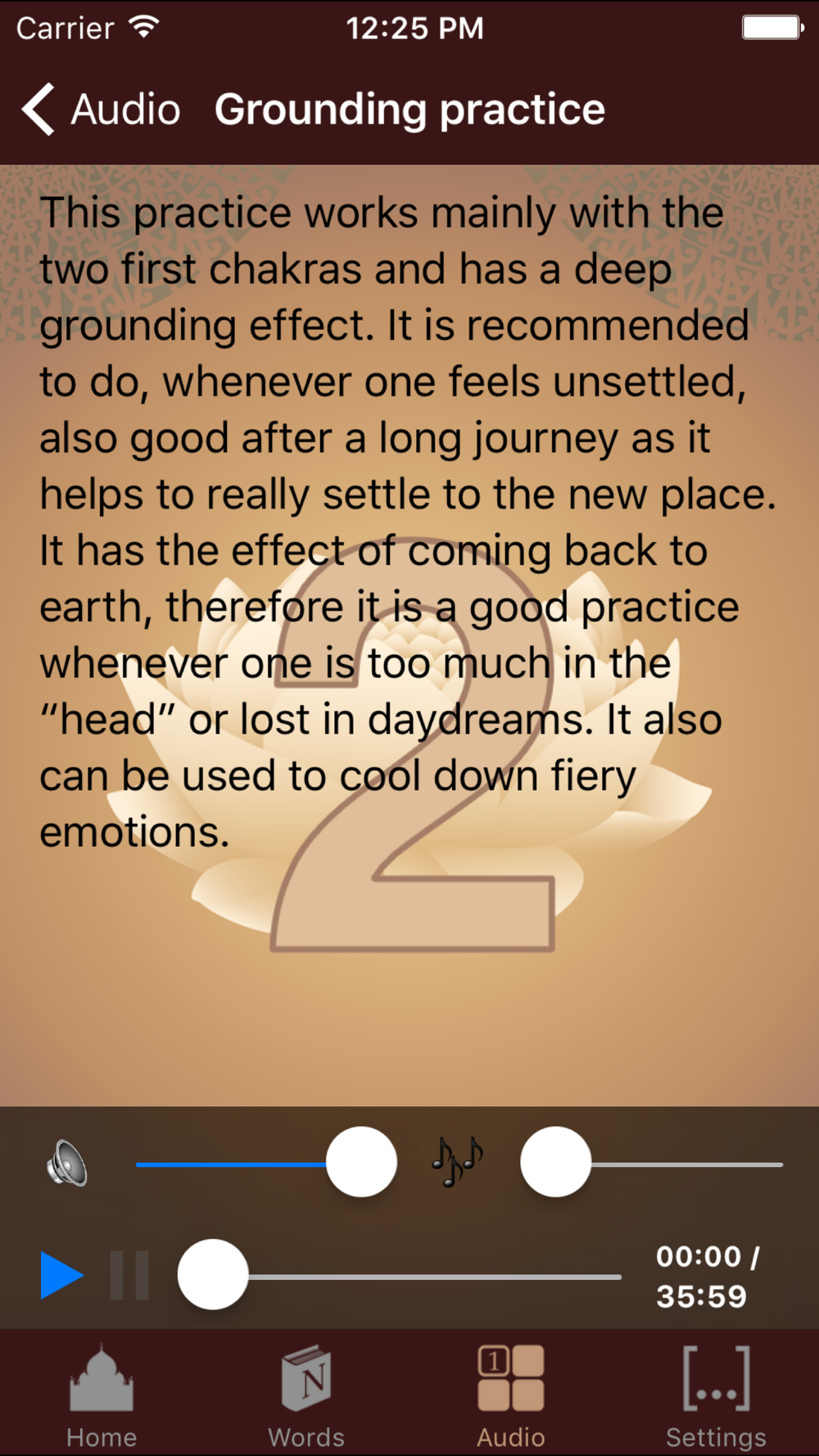Screen dimensions: 819x1456
Task: Pause the audio playback
Action: coord(129,1275)
